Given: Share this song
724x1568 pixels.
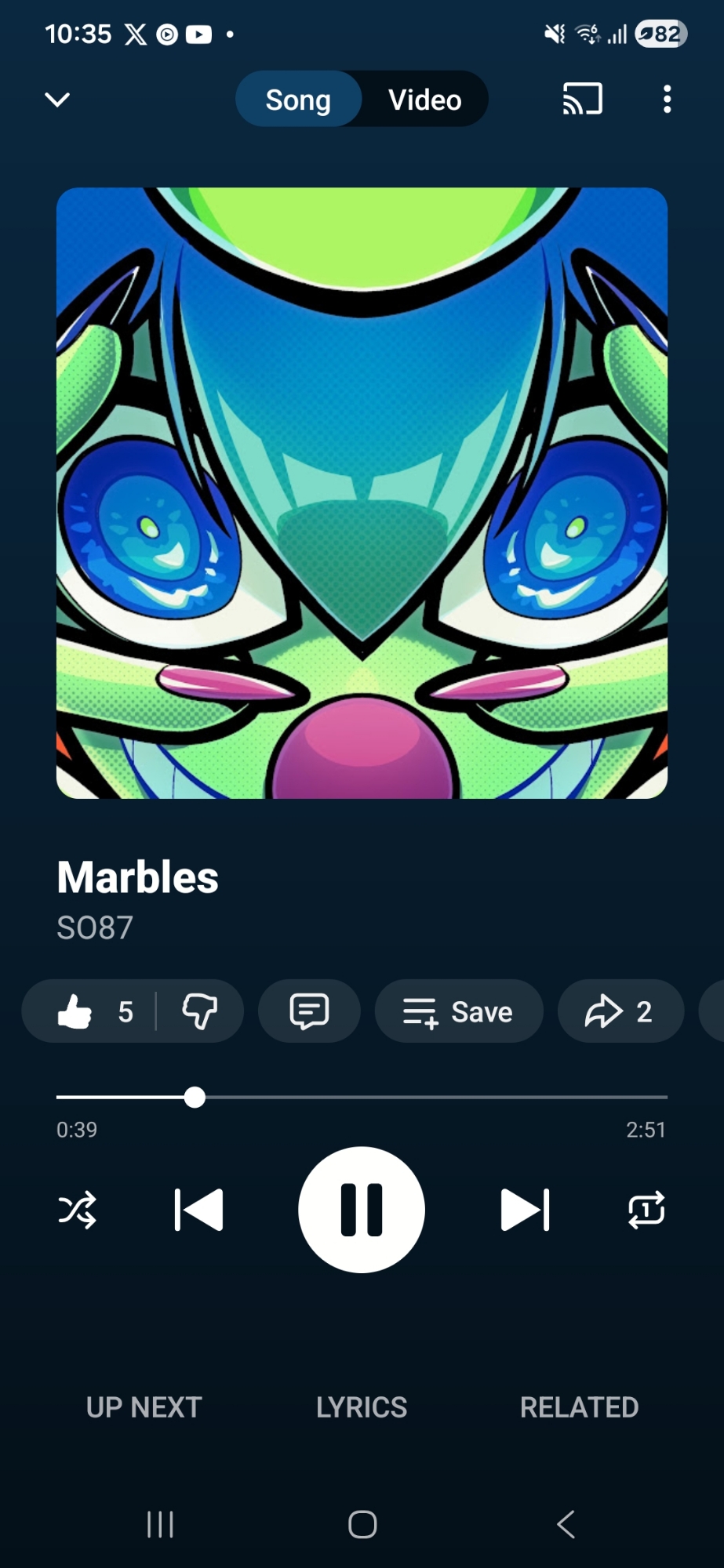Looking at the screenshot, I should 620,1011.
